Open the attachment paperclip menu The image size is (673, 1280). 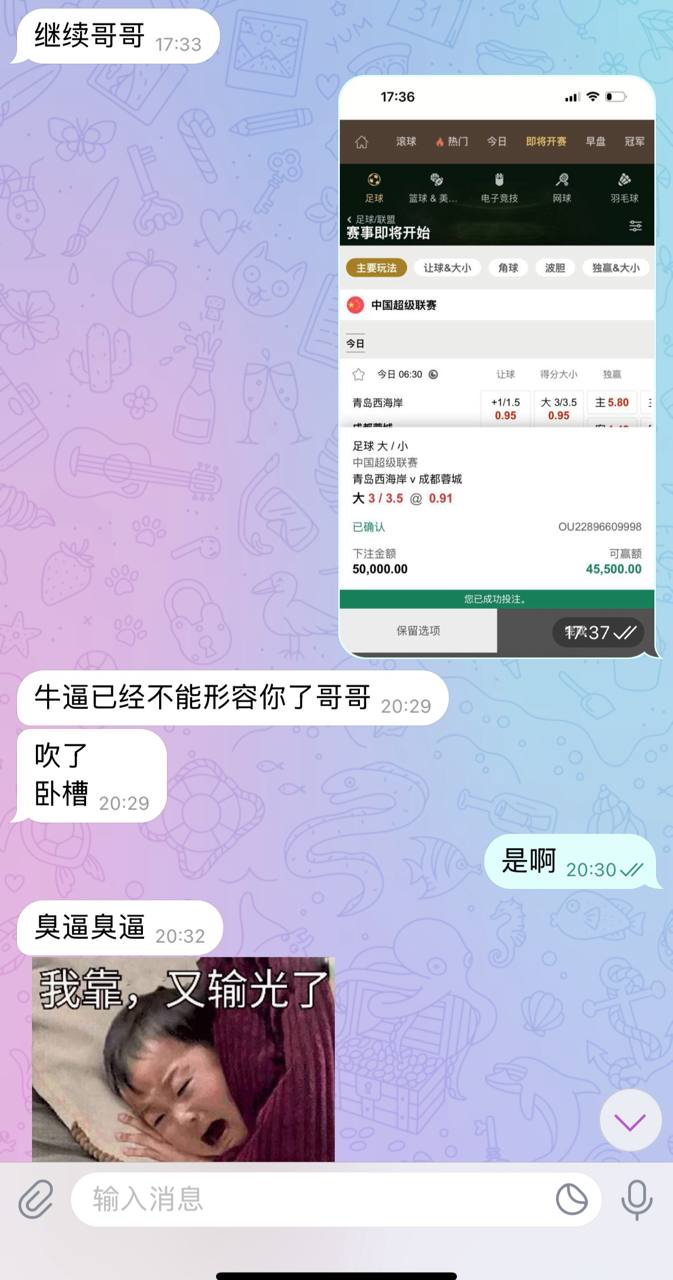click(x=36, y=1198)
